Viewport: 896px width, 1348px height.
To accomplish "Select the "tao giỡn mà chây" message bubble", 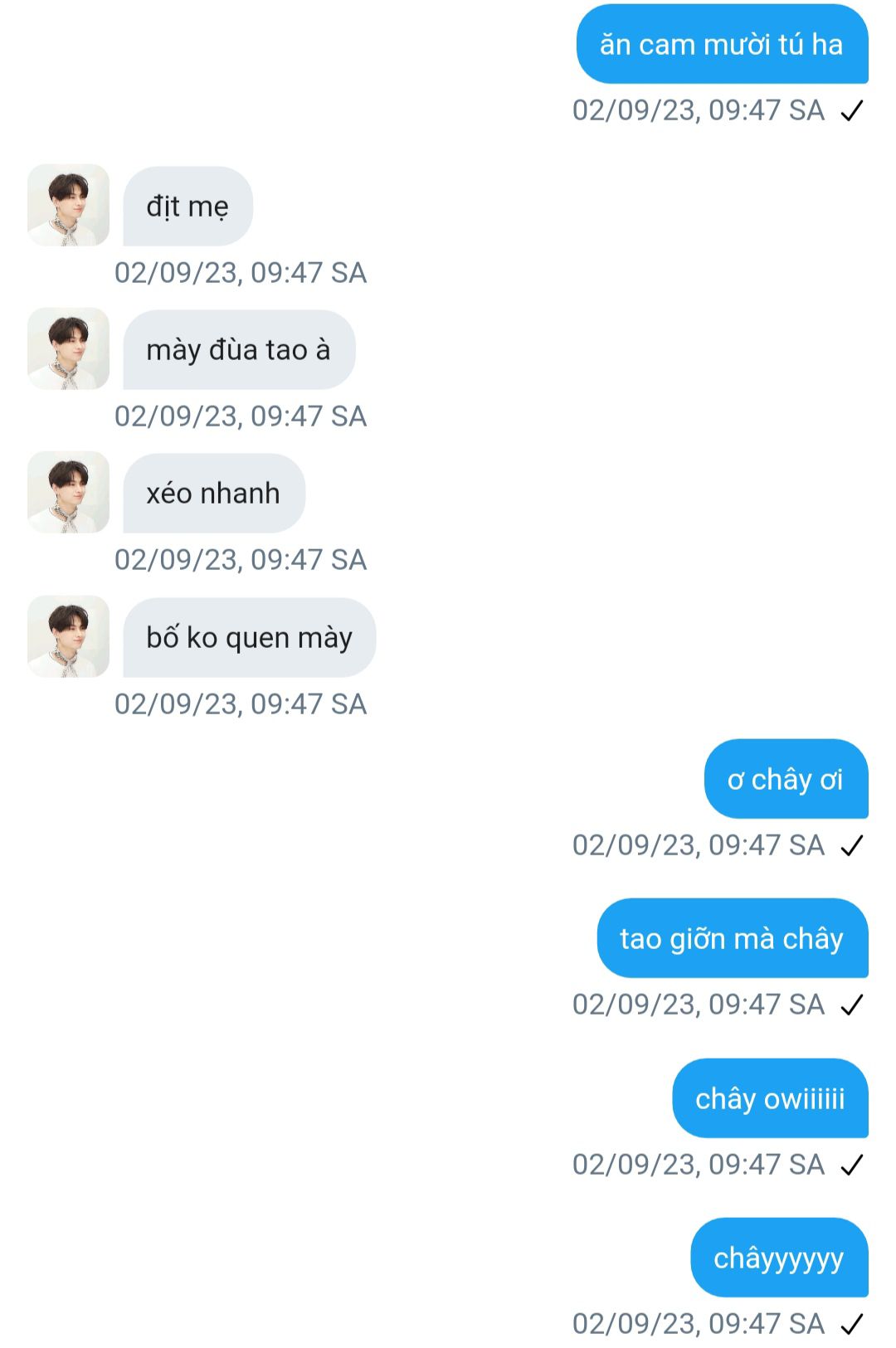I will 732,938.
